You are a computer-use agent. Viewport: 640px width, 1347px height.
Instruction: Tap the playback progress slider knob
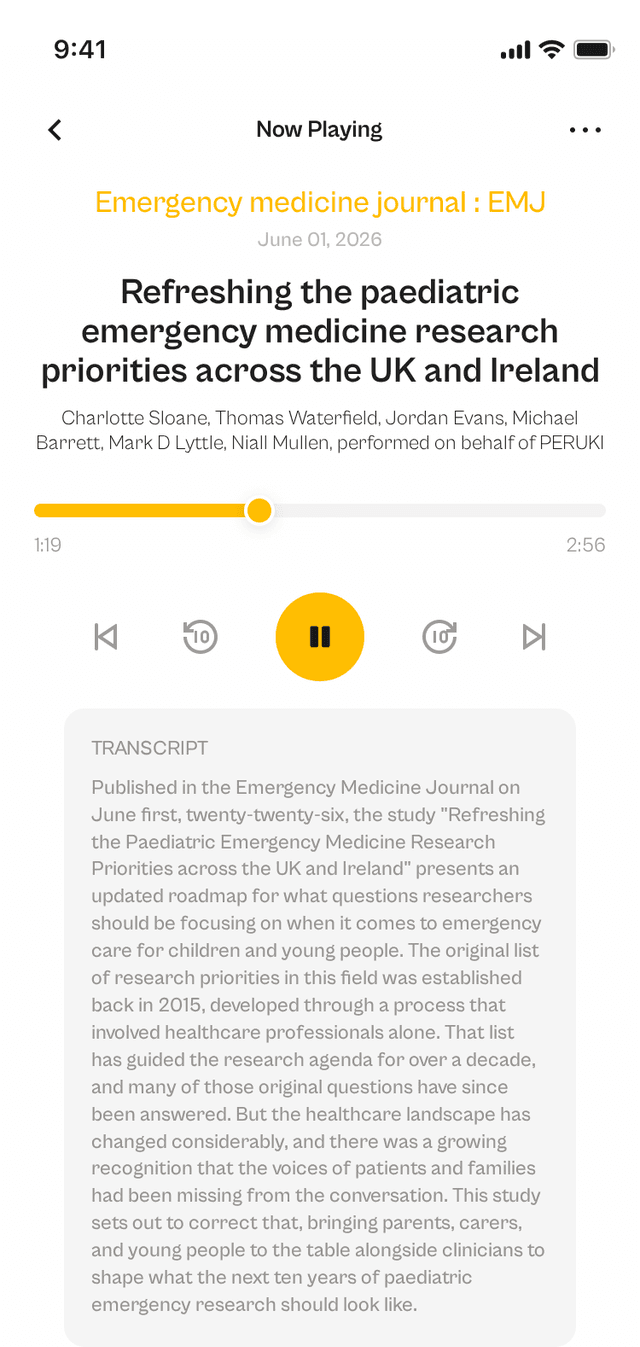point(259,511)
